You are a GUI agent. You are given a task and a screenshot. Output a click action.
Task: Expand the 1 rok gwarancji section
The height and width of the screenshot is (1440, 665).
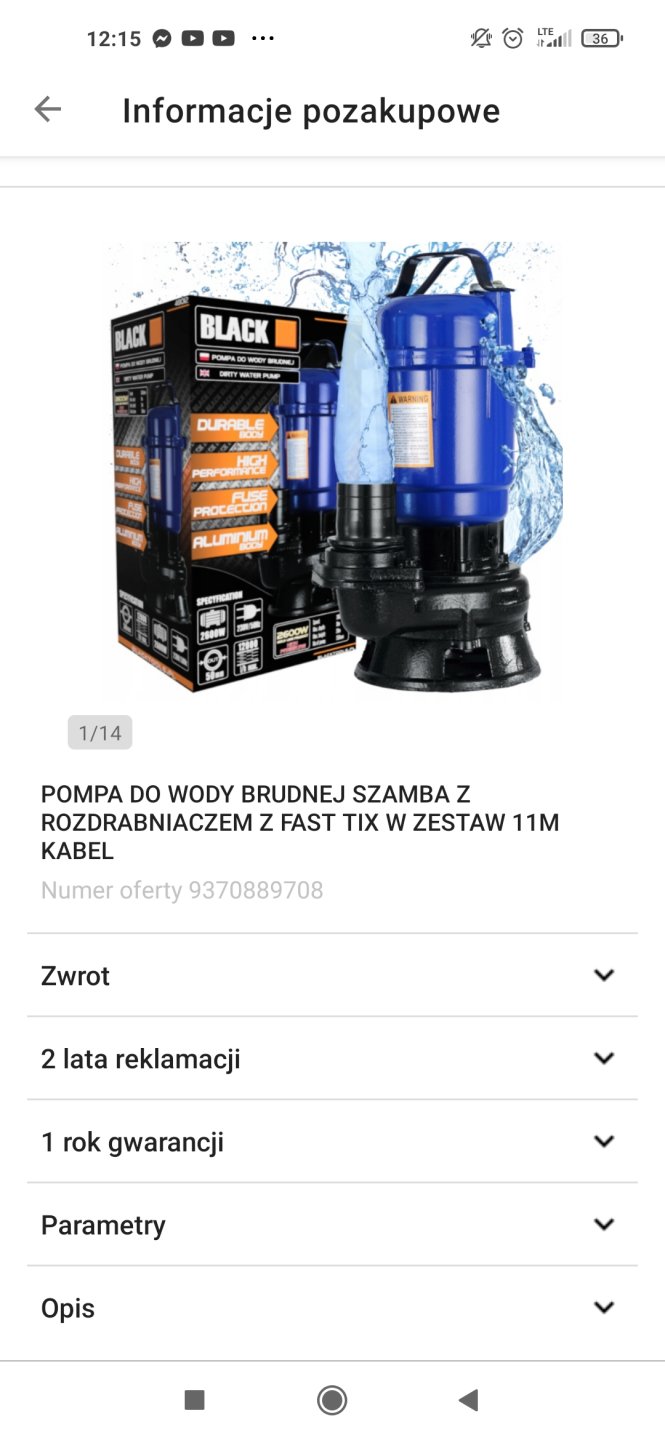(332, 1141)
